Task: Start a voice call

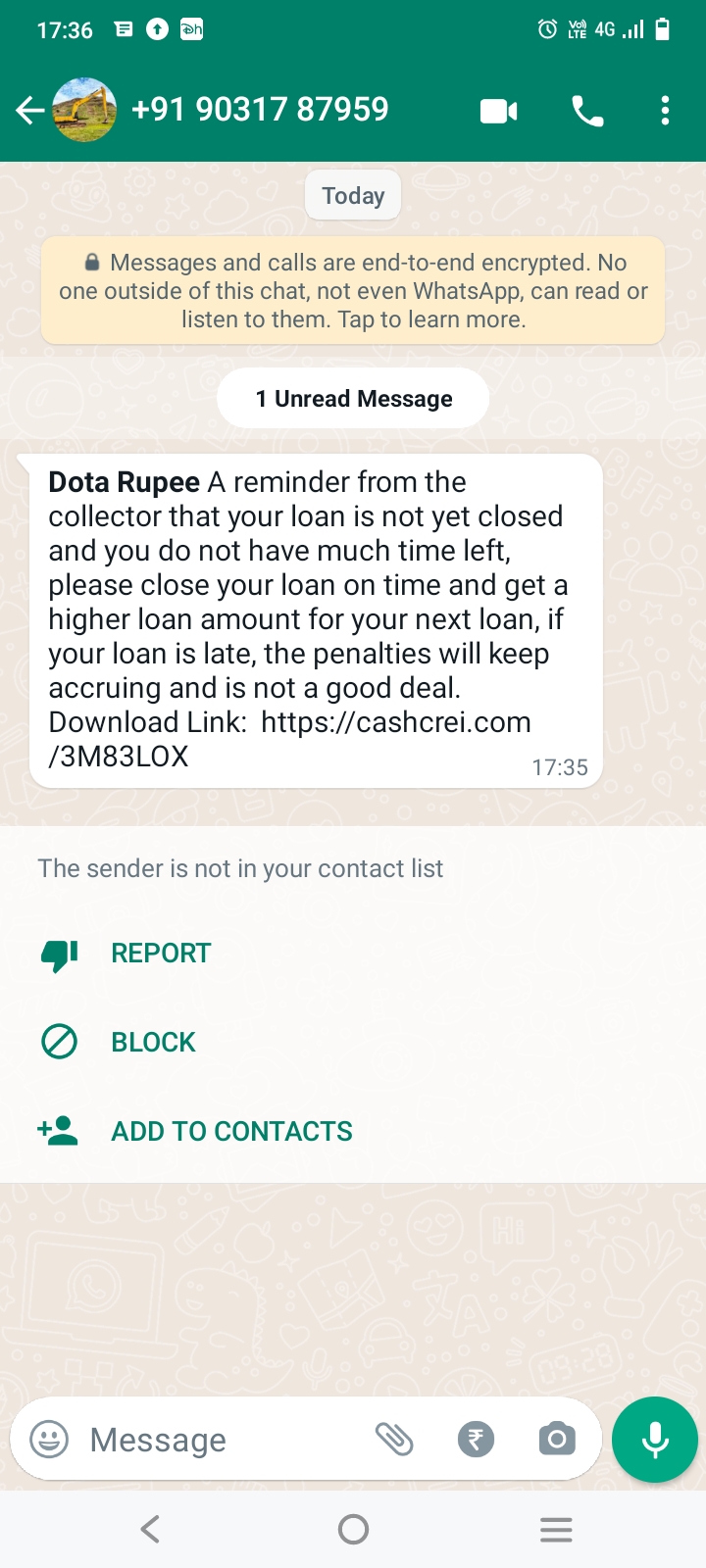Action: click(x=587, y=111)
